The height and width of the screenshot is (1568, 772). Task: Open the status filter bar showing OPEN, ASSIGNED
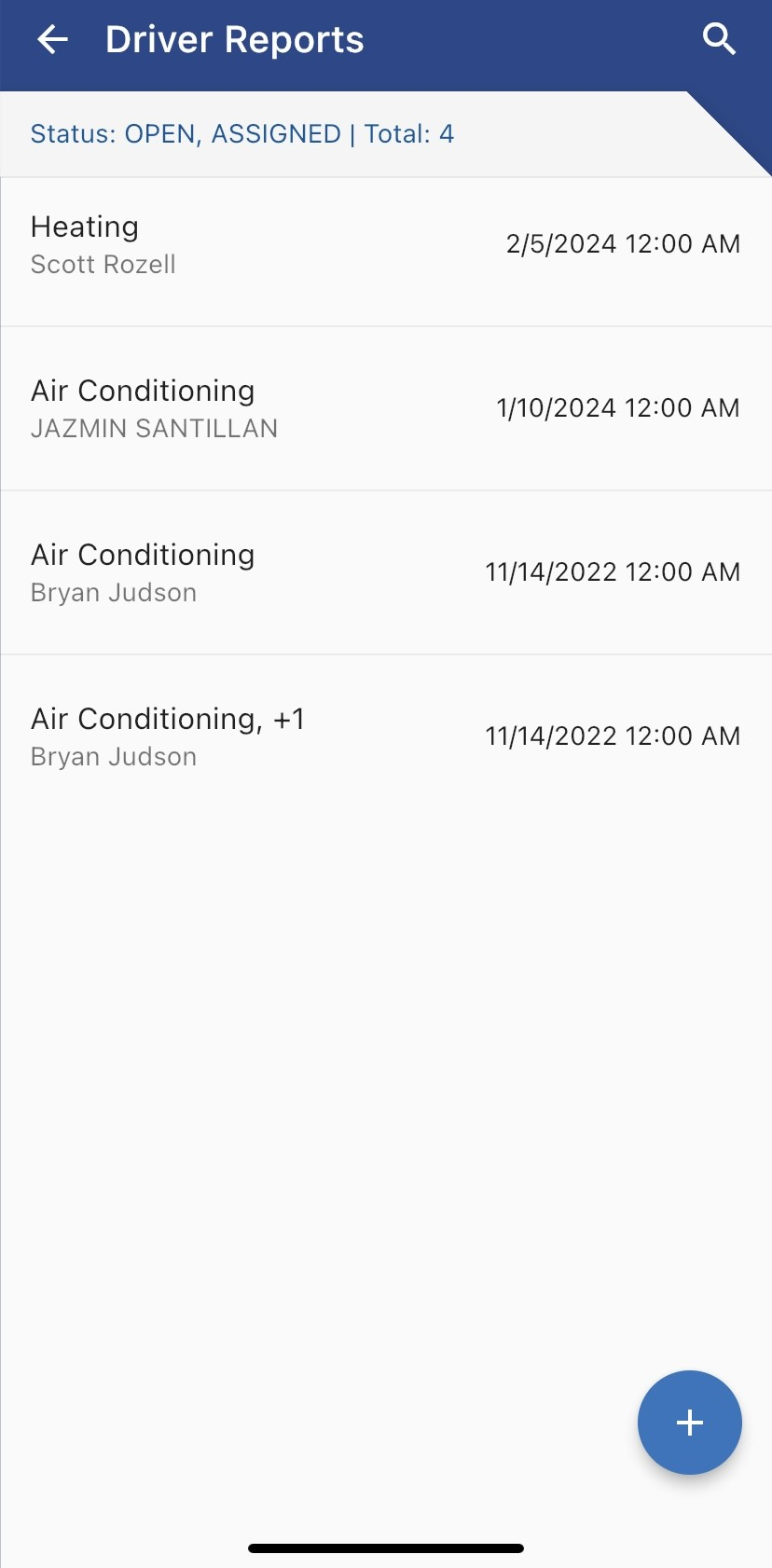point(242,134)
